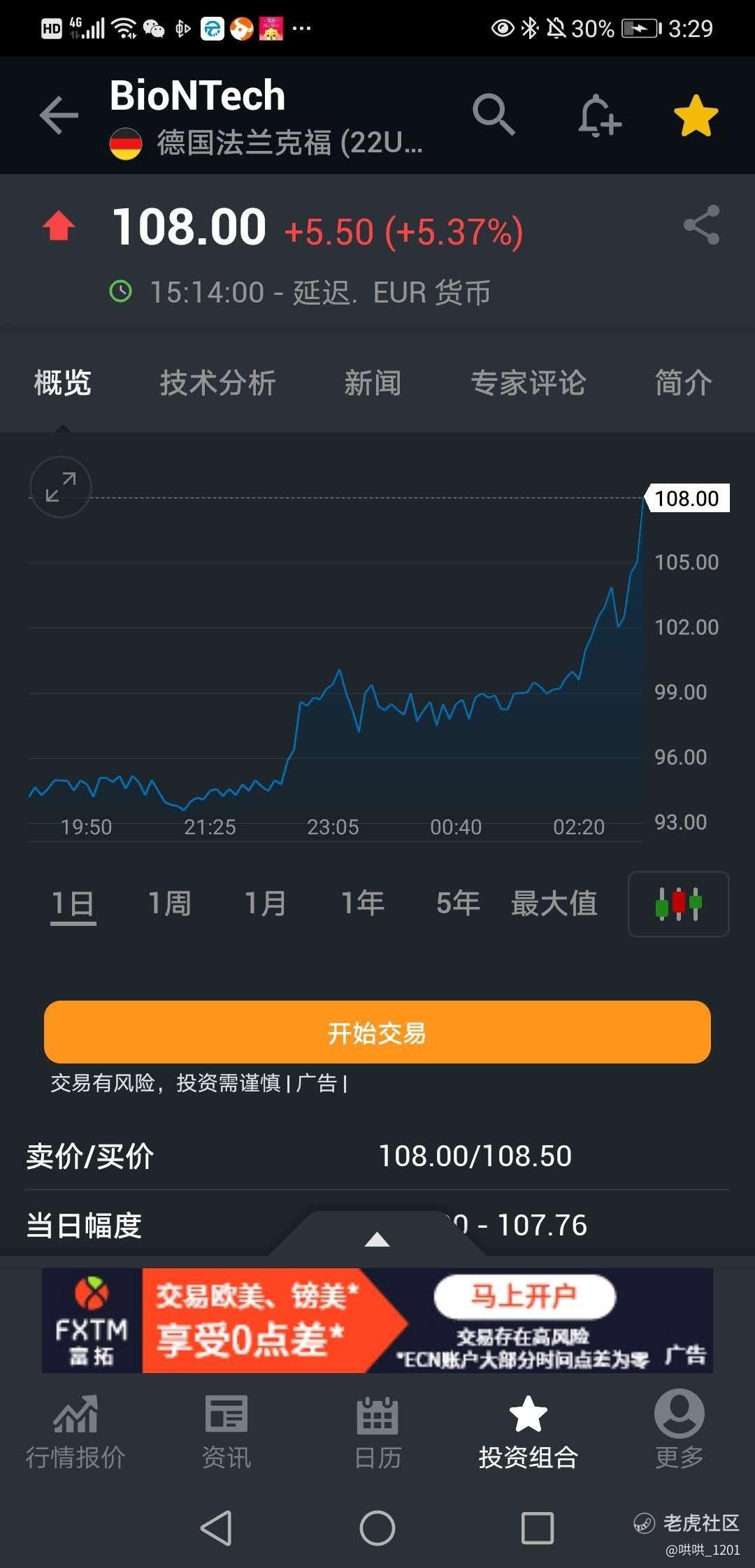The width and height of the screenshot is (755, 1568).
Task: Go back using the top-left arrow
Action: 59,115
